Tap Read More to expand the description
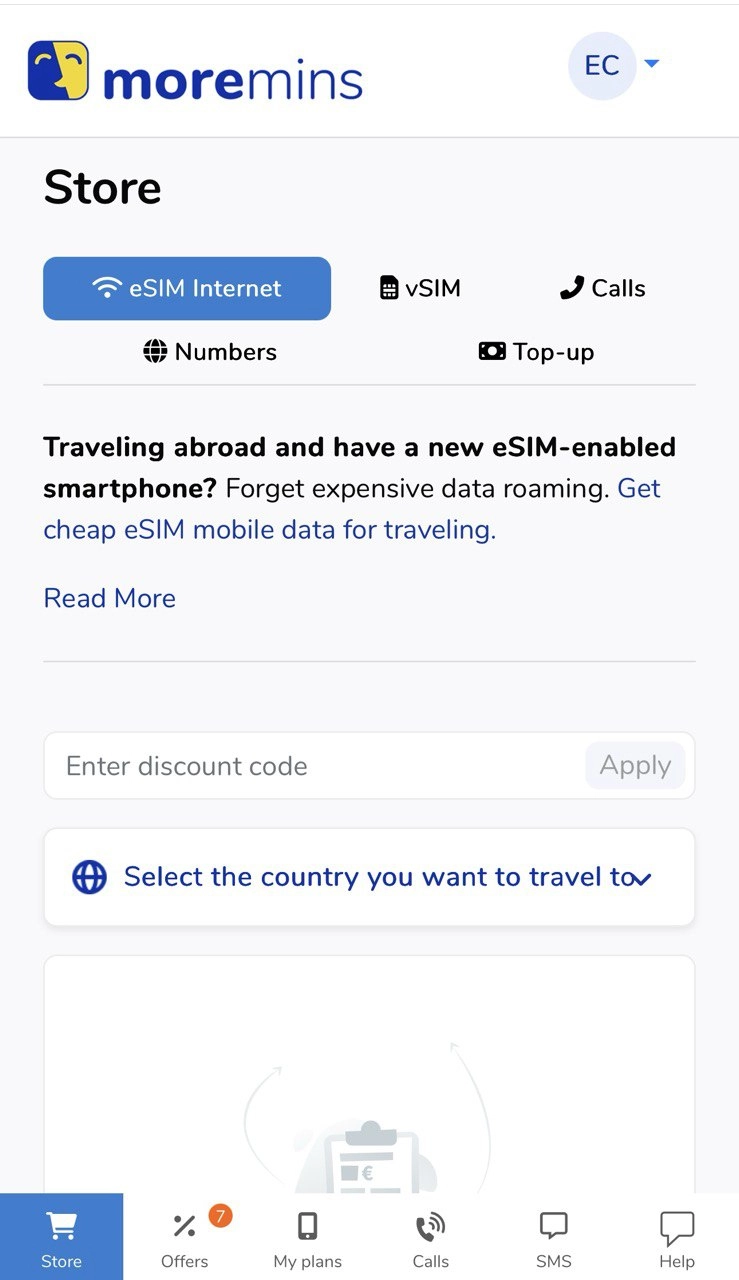 [110, 598]
